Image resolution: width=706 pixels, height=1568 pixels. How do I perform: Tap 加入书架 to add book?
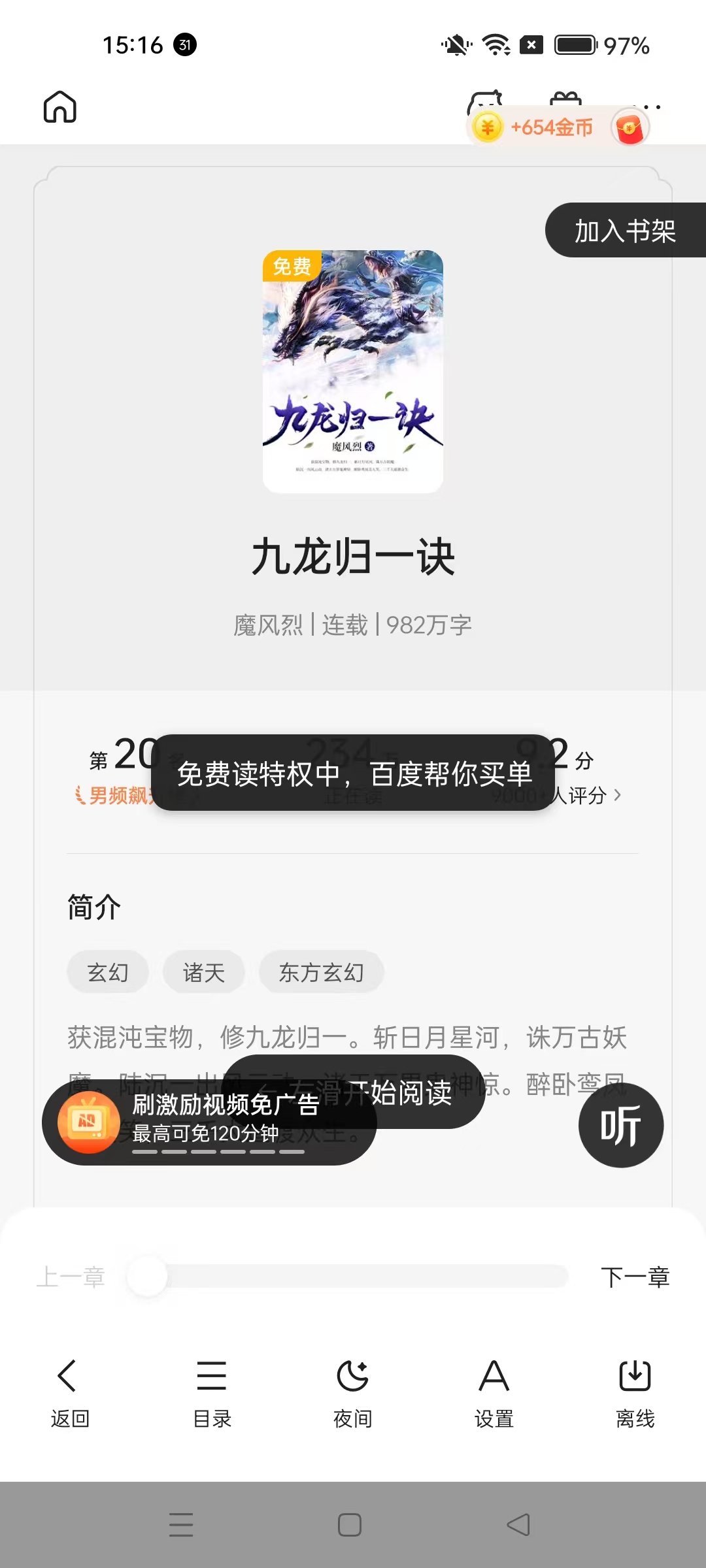point(624,231)
